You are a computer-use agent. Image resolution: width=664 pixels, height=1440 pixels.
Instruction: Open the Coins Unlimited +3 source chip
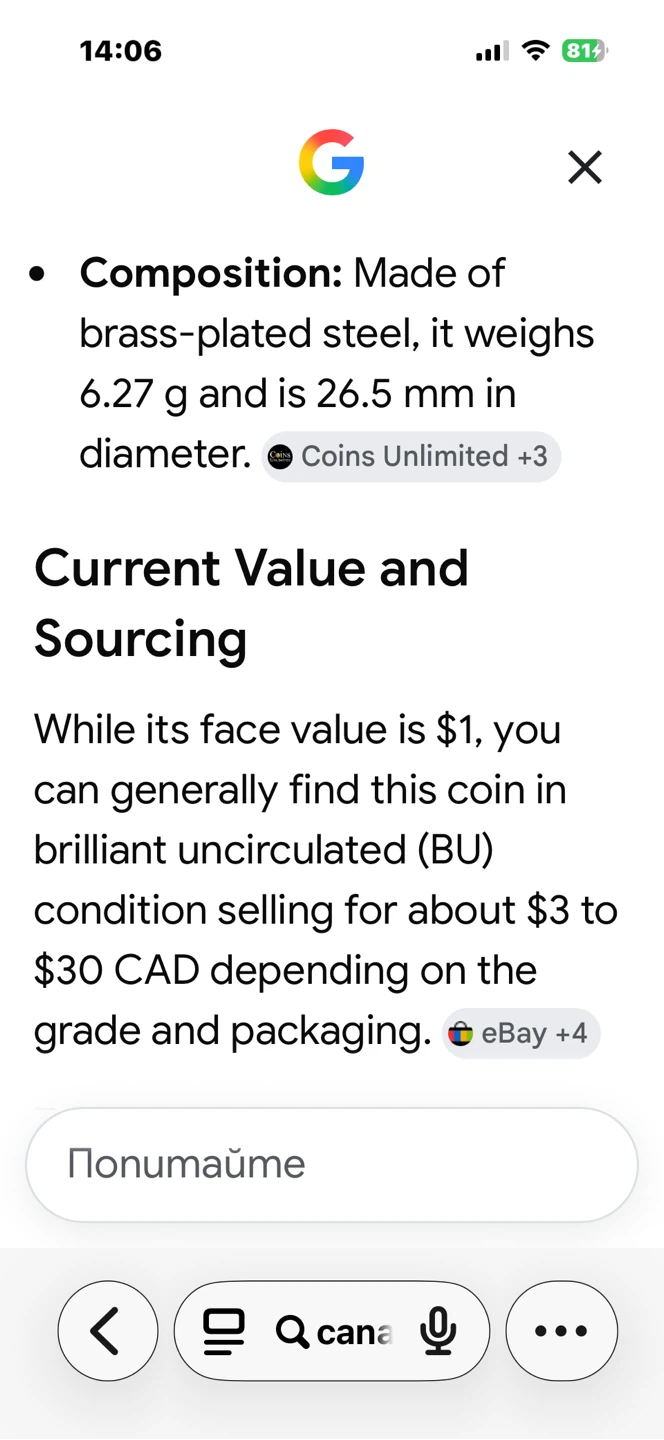[x=411, y=457]
